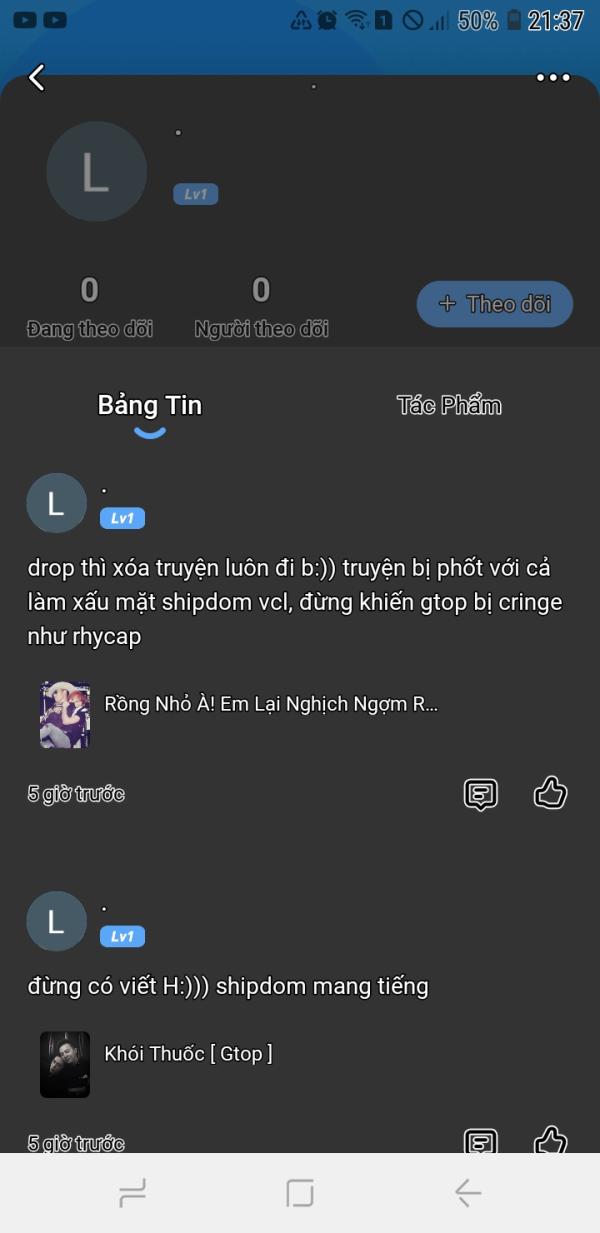The width and height of the screenshot is (600, 1233).
Task: Like the post about Rồng Nhỏ À
Action: point(550,793)
